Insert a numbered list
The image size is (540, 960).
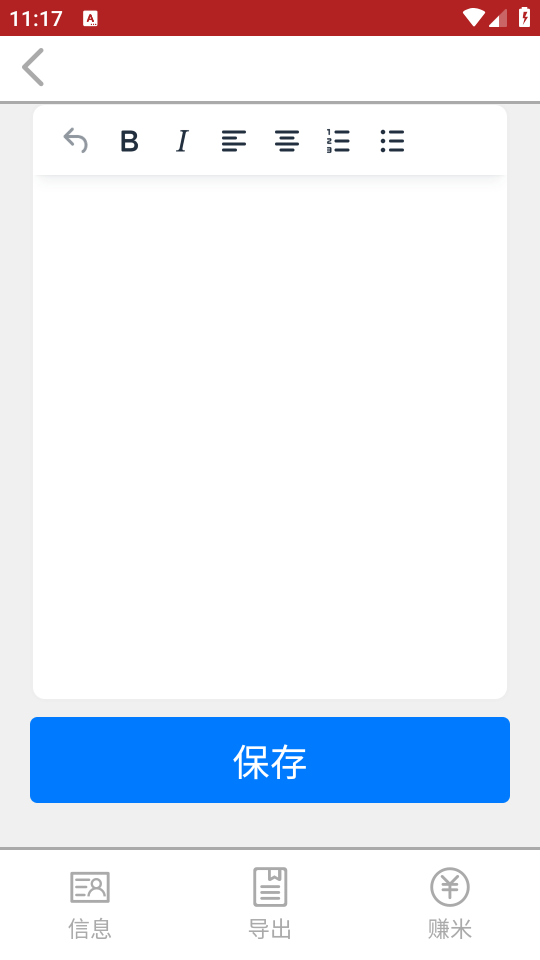339,141
